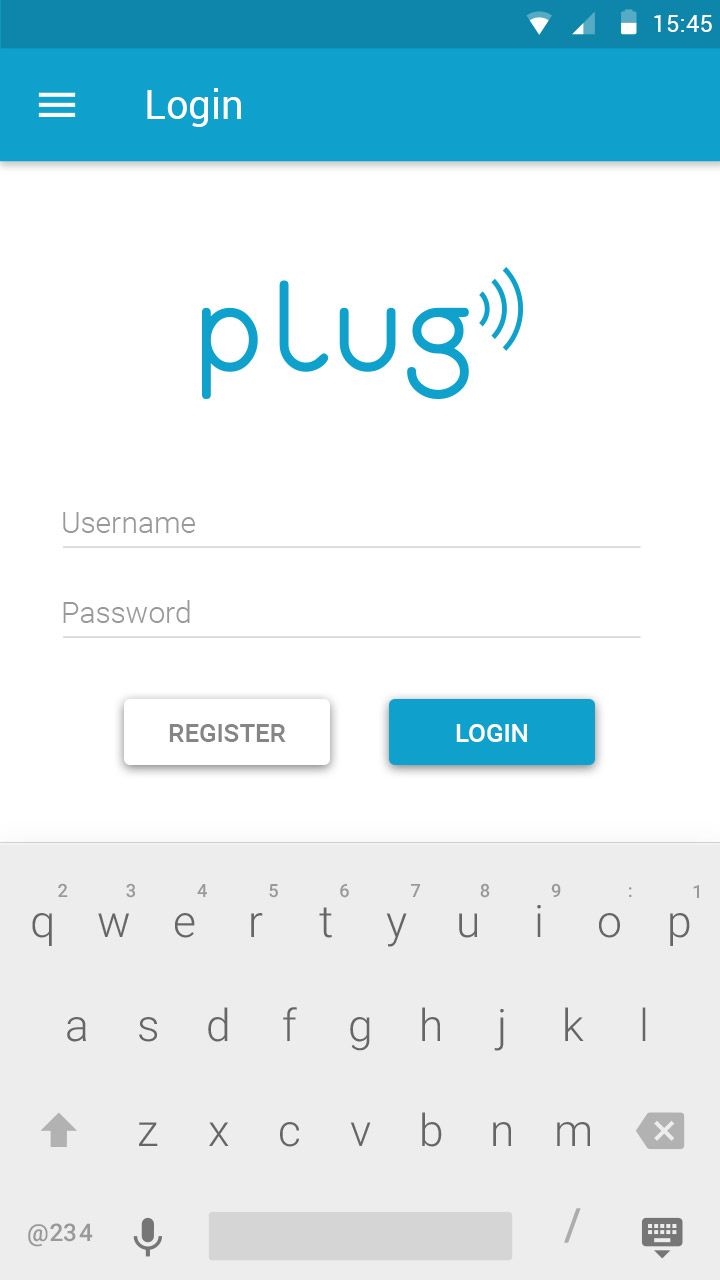The height and width of the screenshot is (1280, 720).
Task: Tap the Password field
Action: [351, 613]
